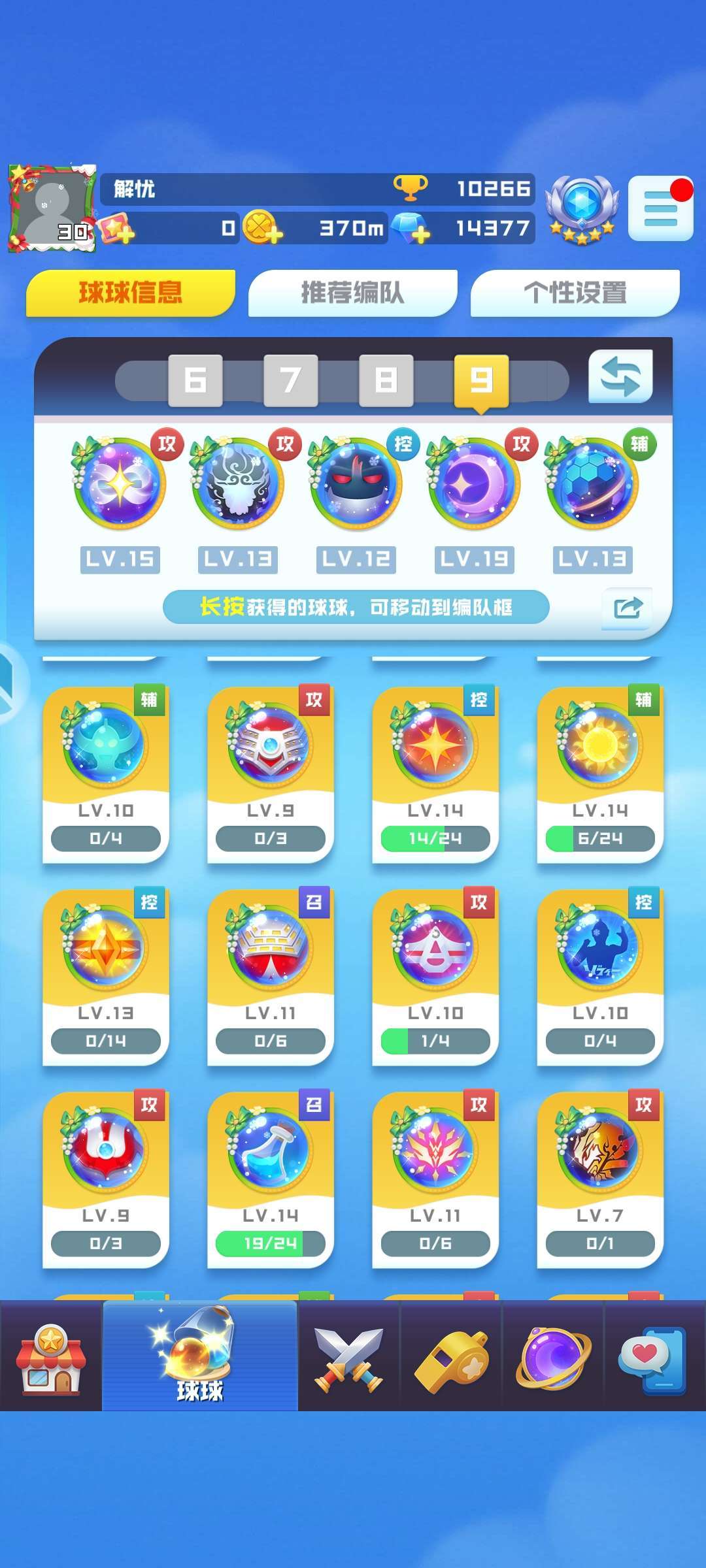
Task: Open the sun ball card with 6/24
Action: pos(600,774)
